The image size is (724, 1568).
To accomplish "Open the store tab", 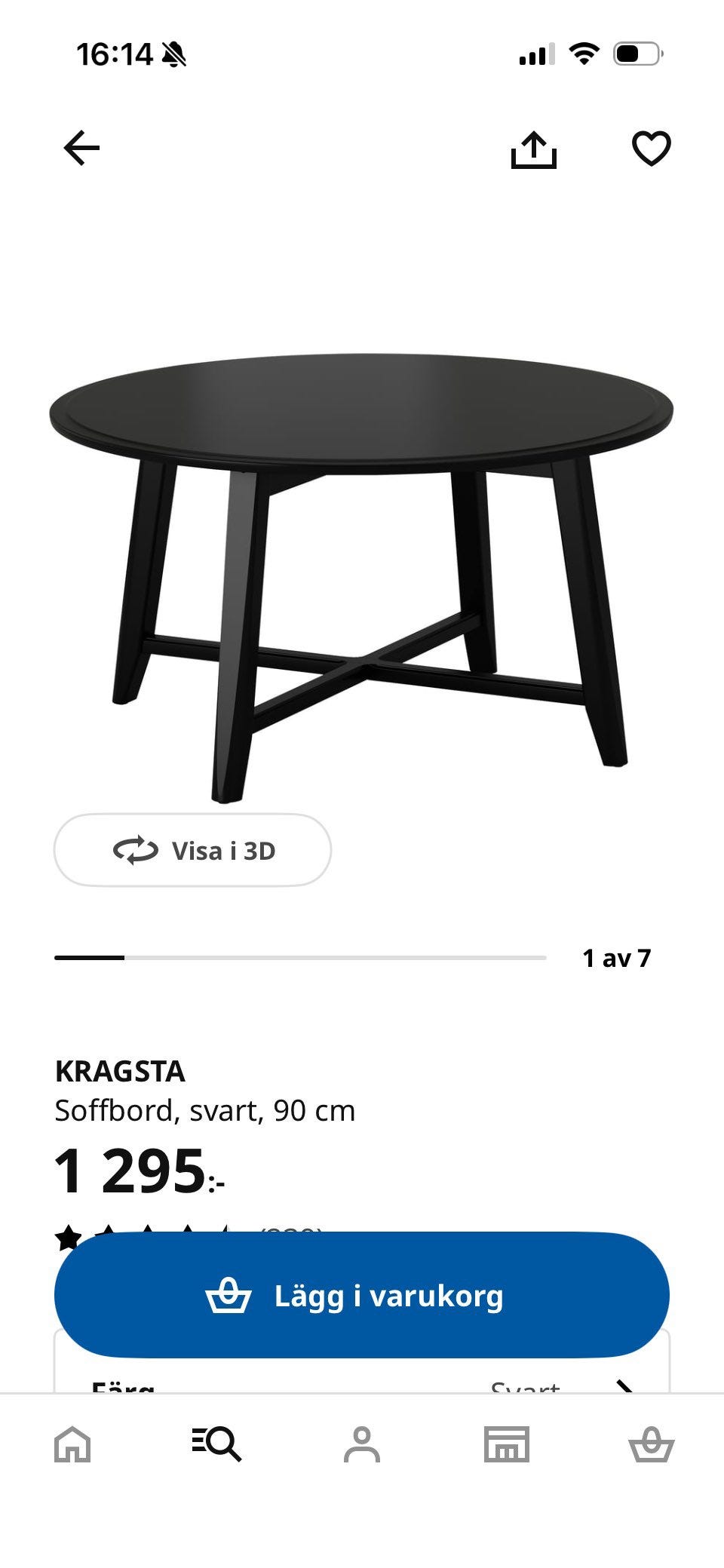I will [506, 1445].
